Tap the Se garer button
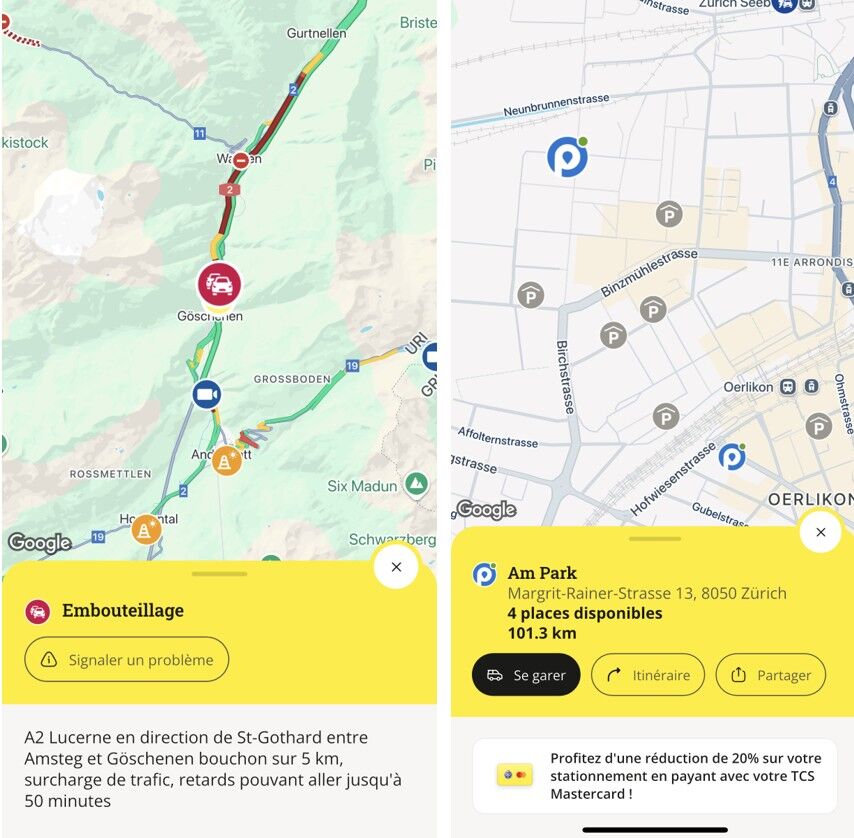The width and height of the screenshot is (854, 838). coord(526,675)
